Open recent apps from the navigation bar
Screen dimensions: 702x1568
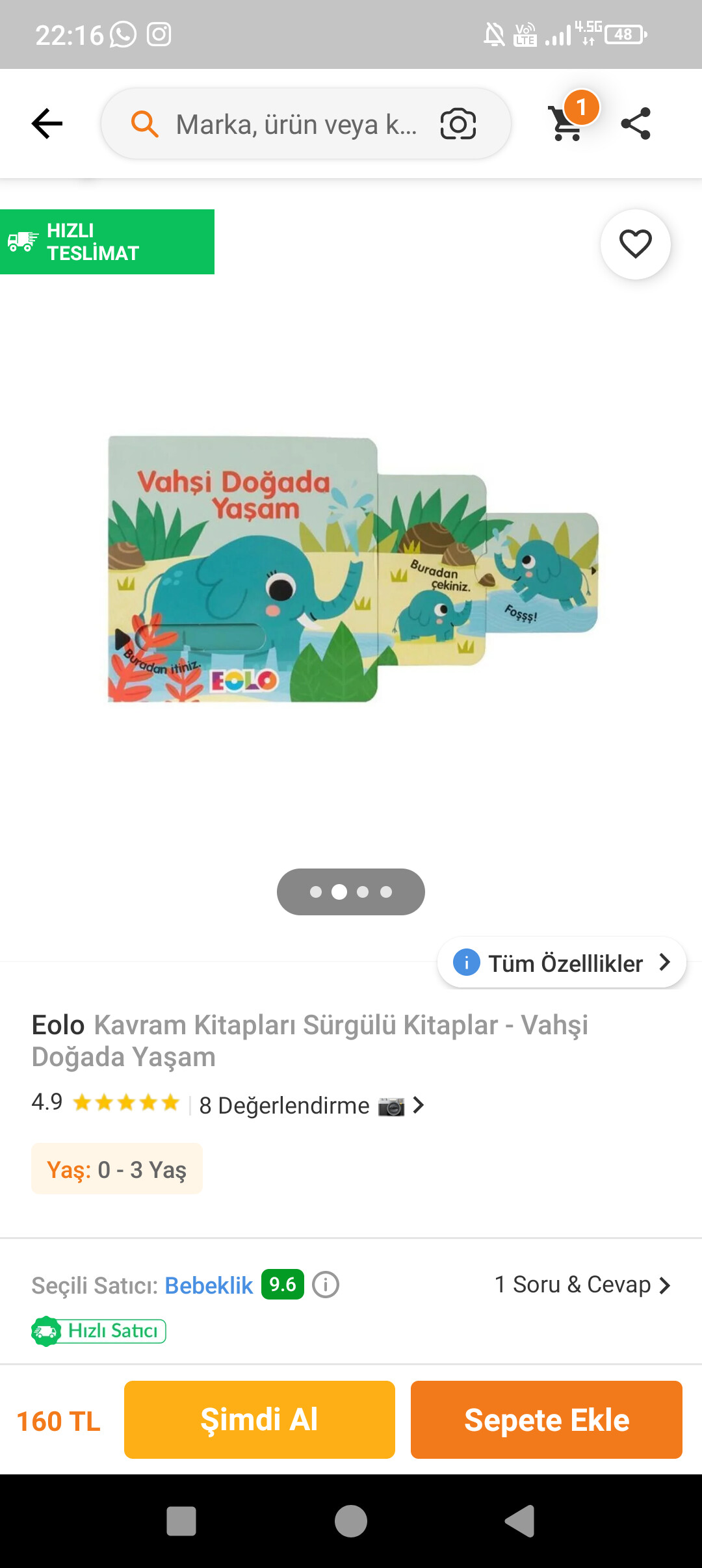pyautogui.click(x=181, y=1521)
